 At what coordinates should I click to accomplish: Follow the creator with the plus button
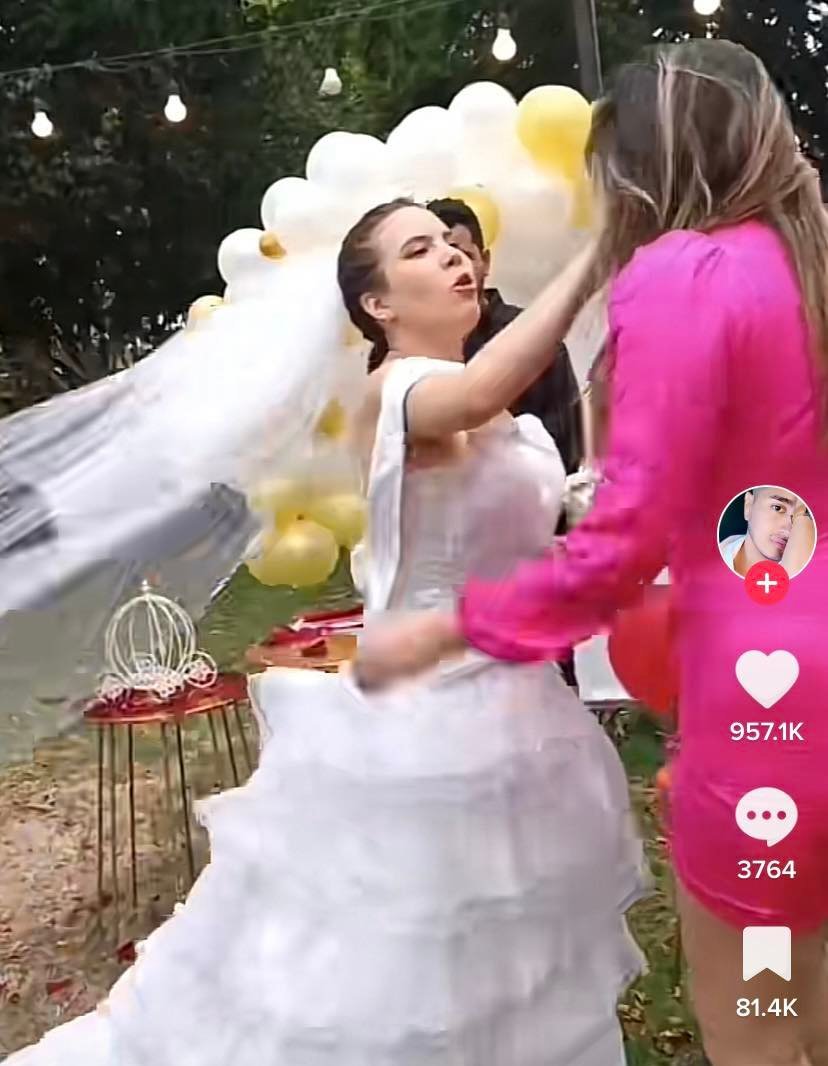[766, 584]
